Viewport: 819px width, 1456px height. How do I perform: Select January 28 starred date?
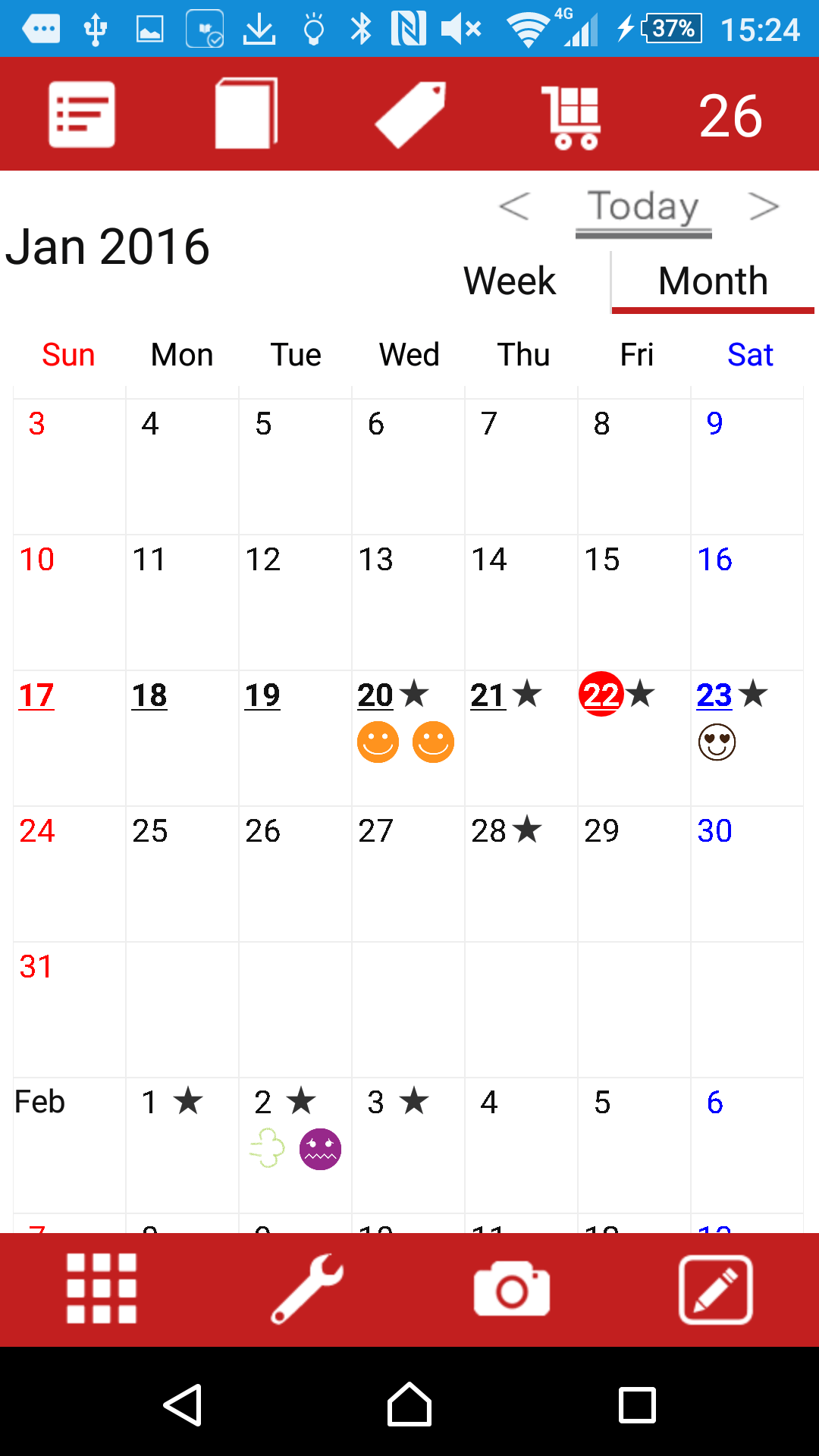coord(521,874)
